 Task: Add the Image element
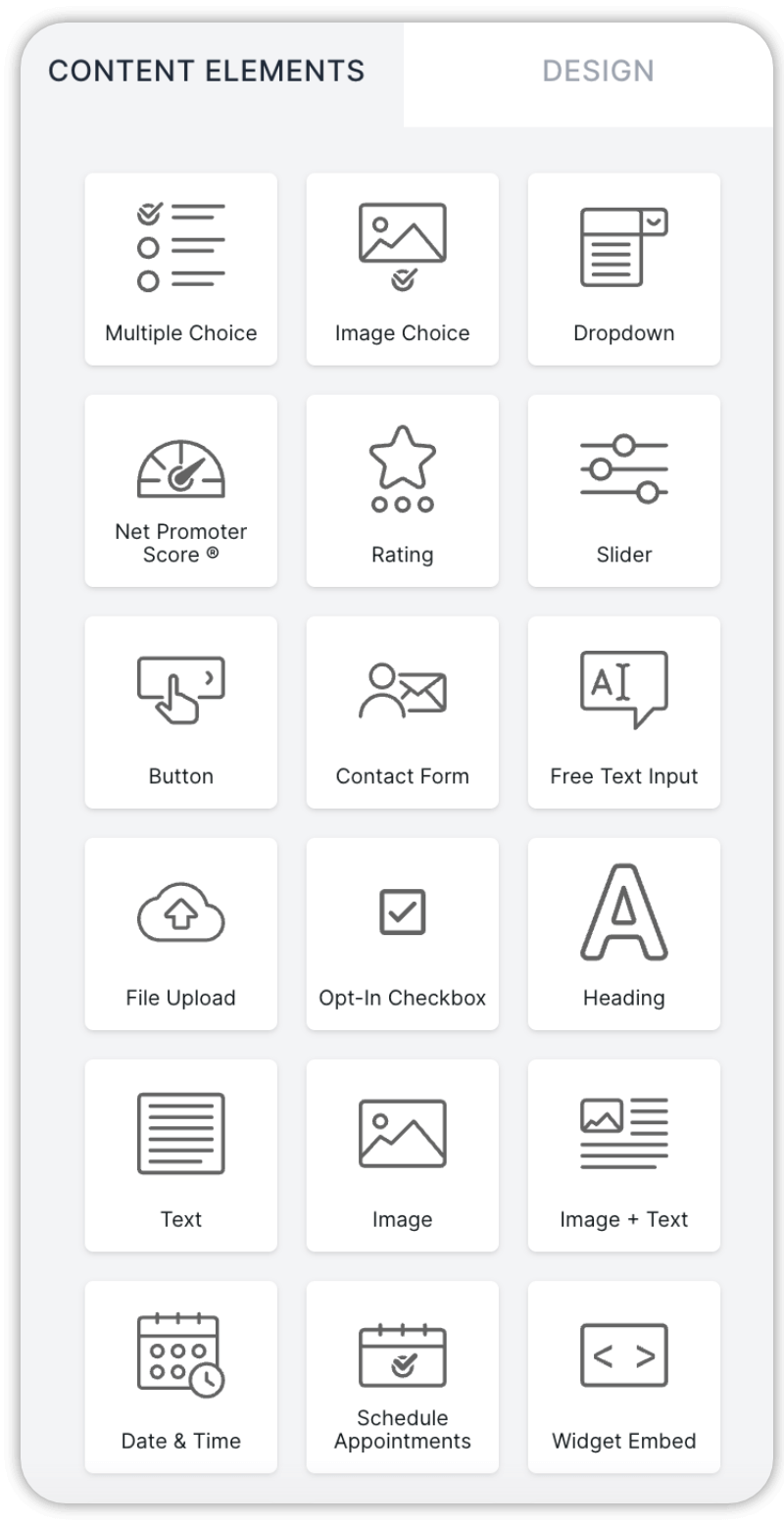403,1155
